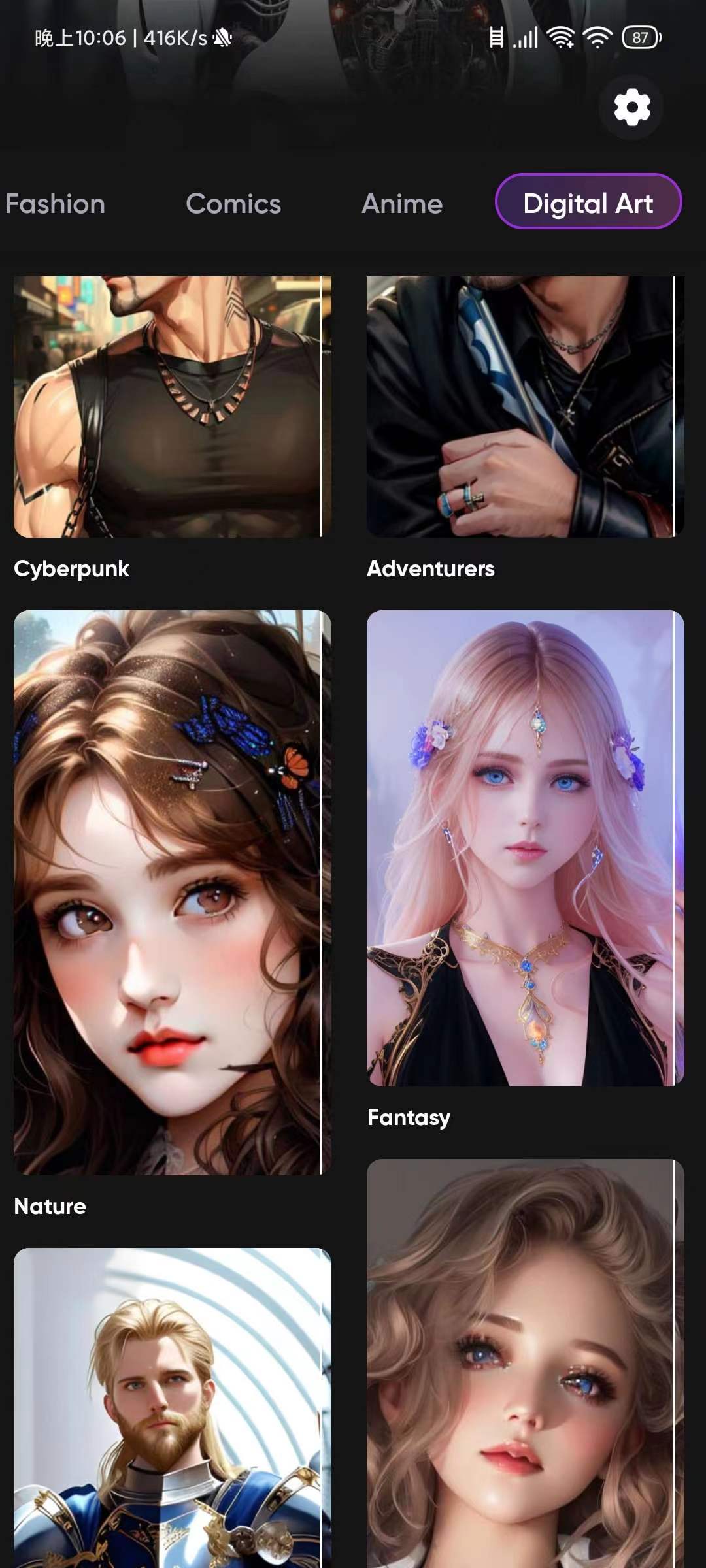Choose the Nature style card
706x1568 pixels.
[173, 892]
